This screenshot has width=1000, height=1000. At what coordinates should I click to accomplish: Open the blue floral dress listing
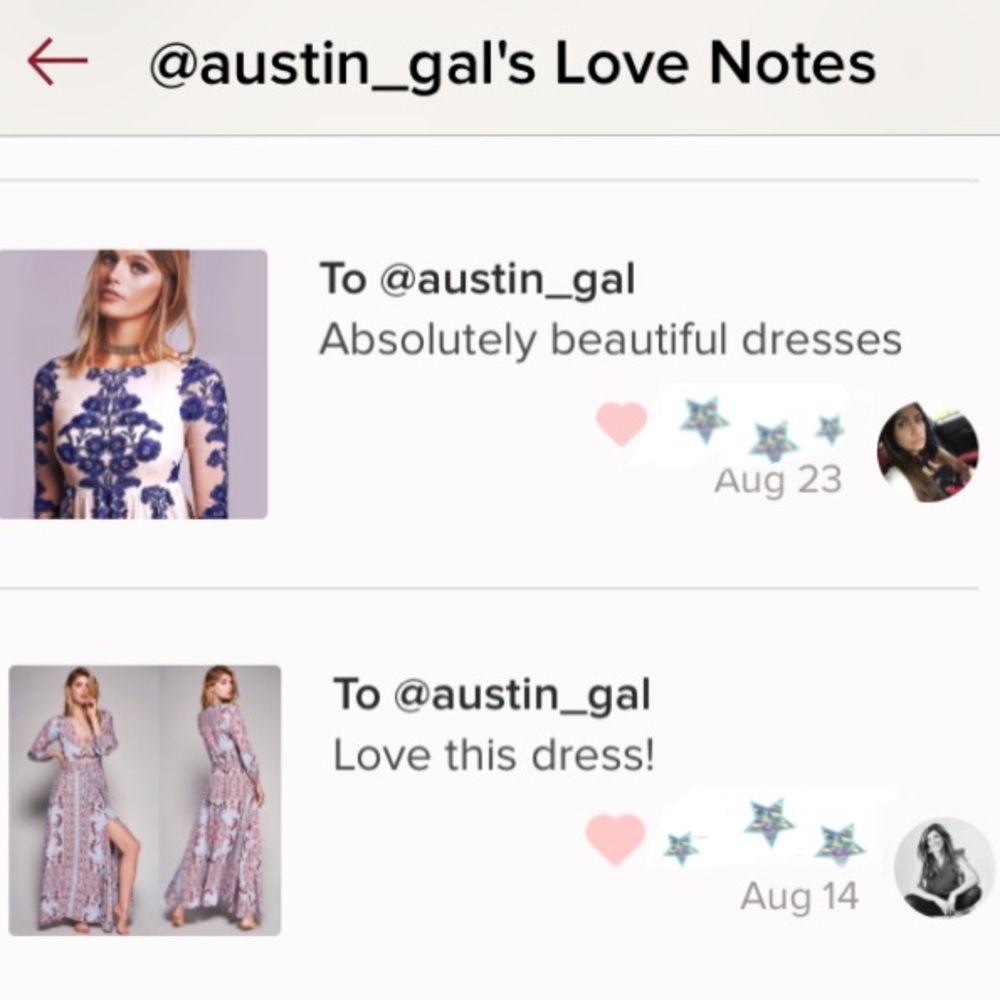pos(133,385)
